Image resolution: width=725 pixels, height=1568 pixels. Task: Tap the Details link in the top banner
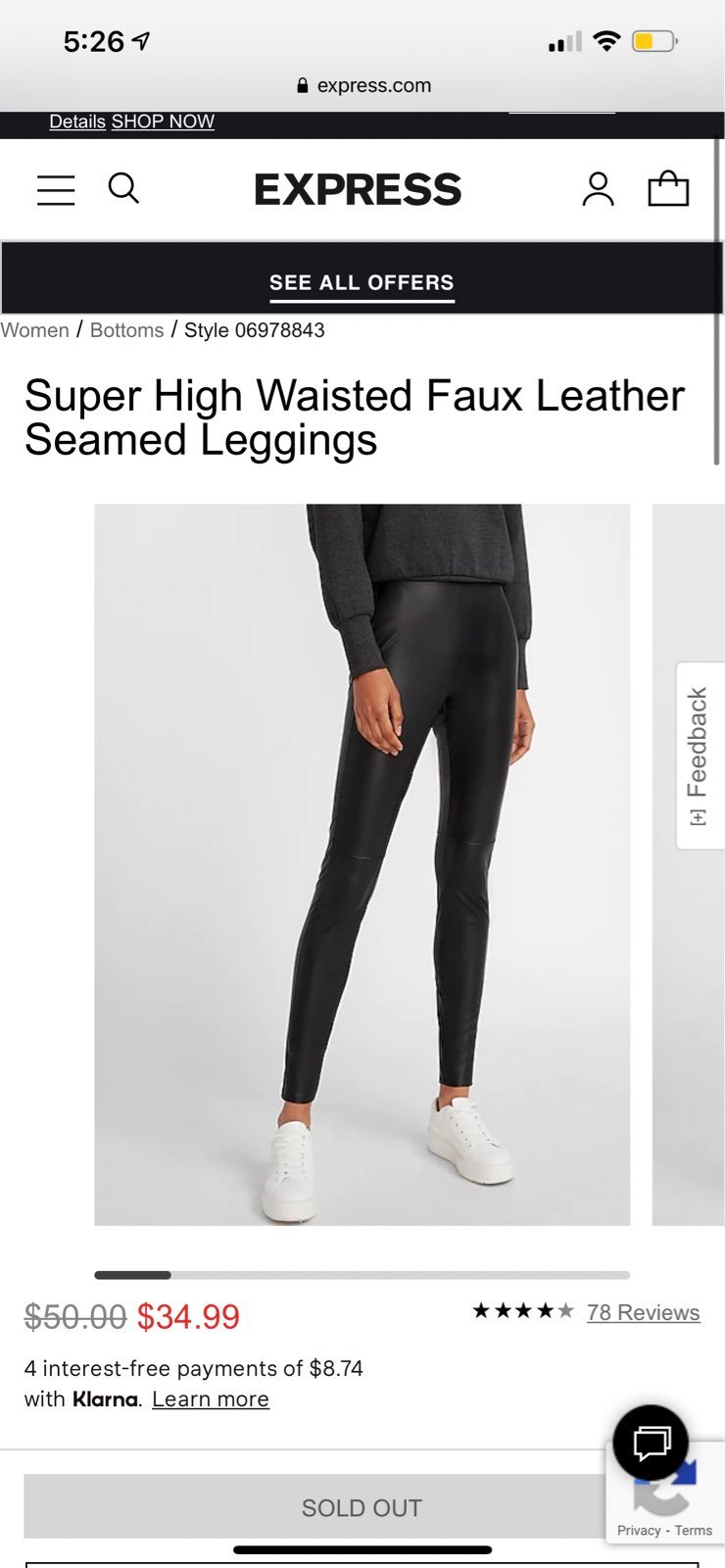[77, 122]
